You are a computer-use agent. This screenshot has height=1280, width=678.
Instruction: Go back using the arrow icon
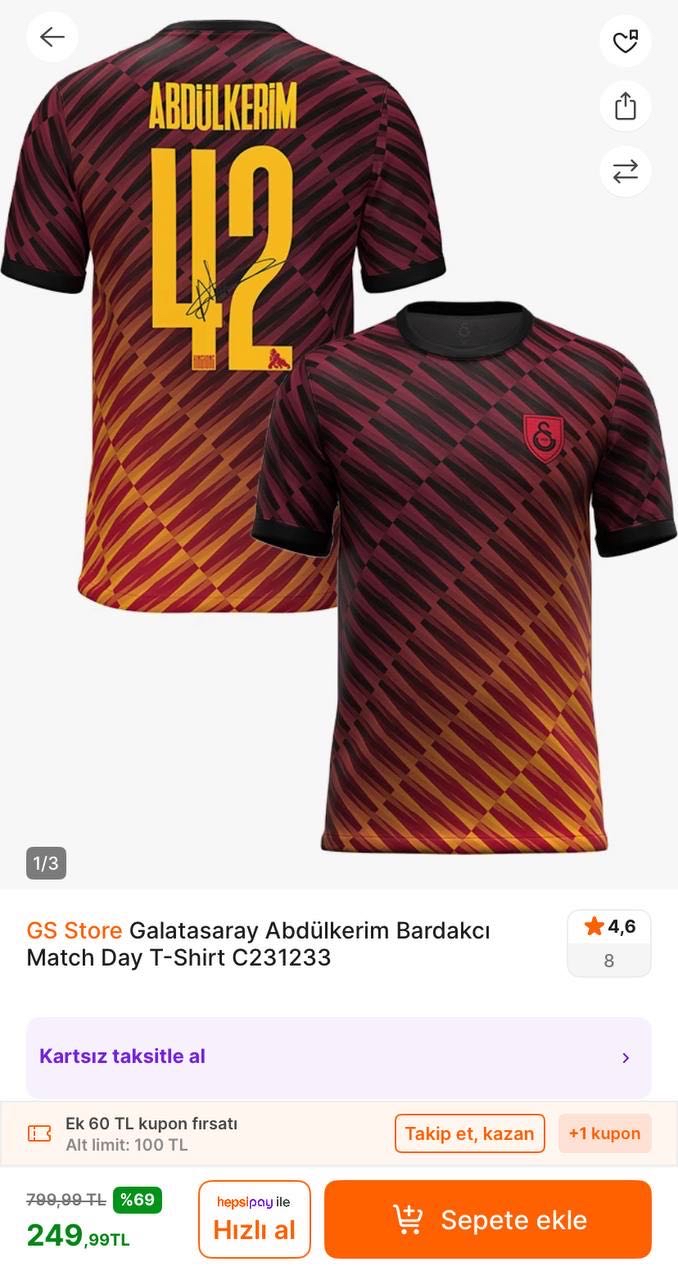point(52,38)
